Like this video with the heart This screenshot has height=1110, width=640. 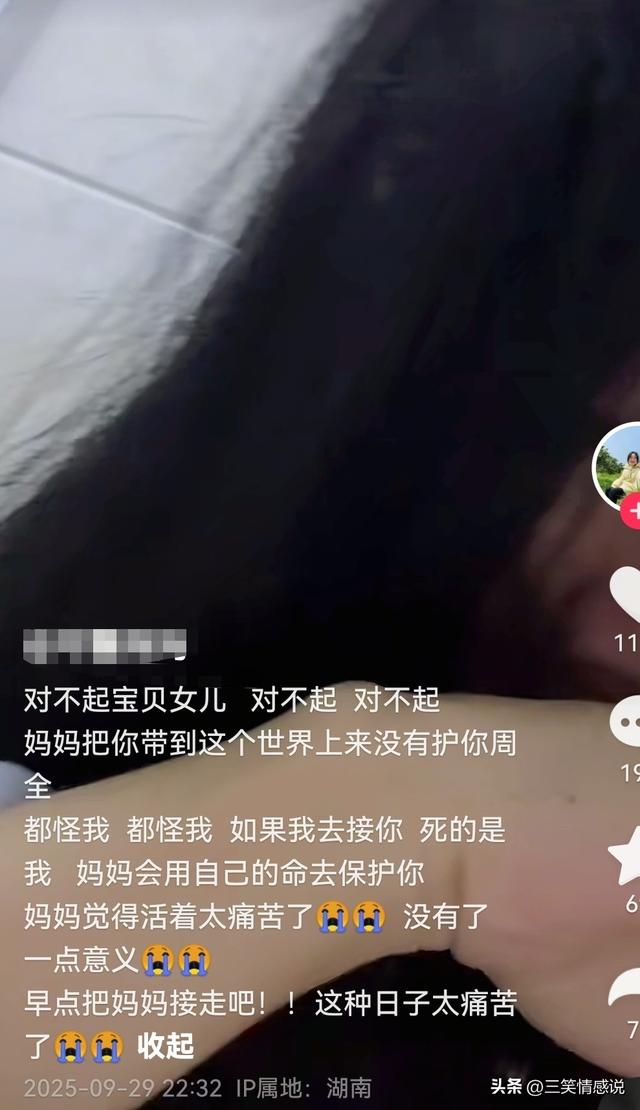click(626, 597)
